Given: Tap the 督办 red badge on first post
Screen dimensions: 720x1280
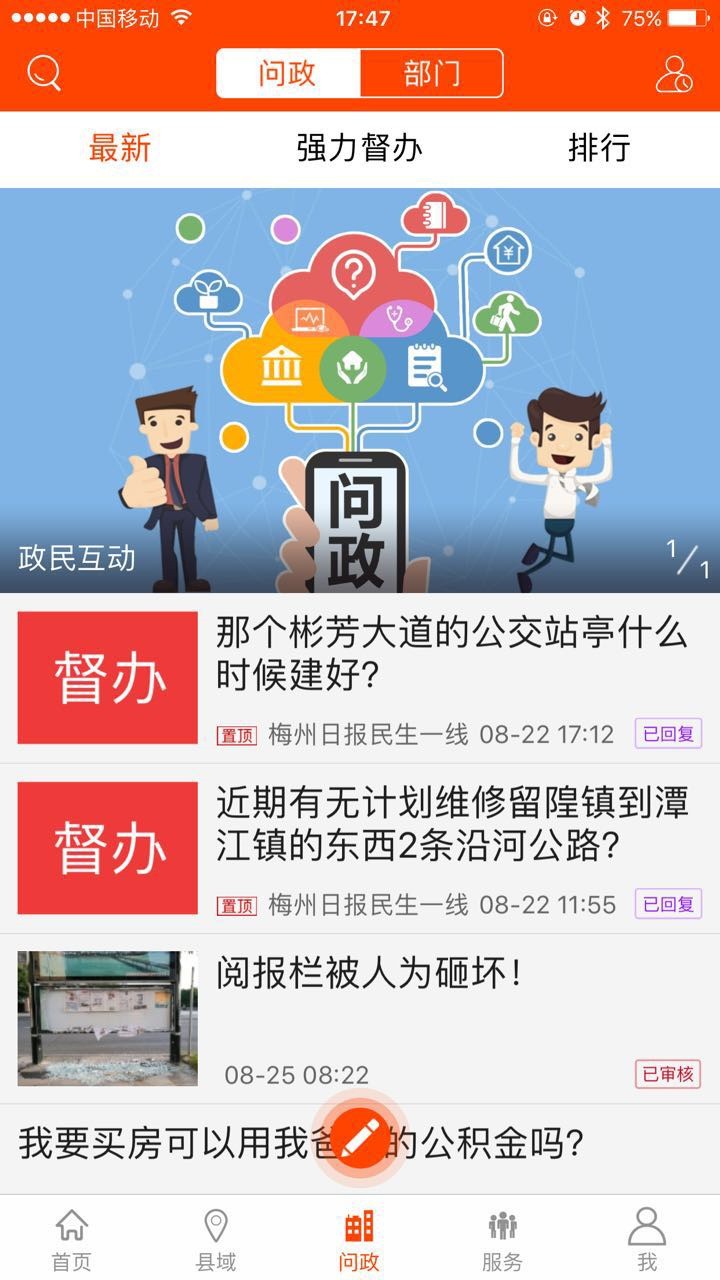Looking at the screenshot, I should (x=105, y=675).
